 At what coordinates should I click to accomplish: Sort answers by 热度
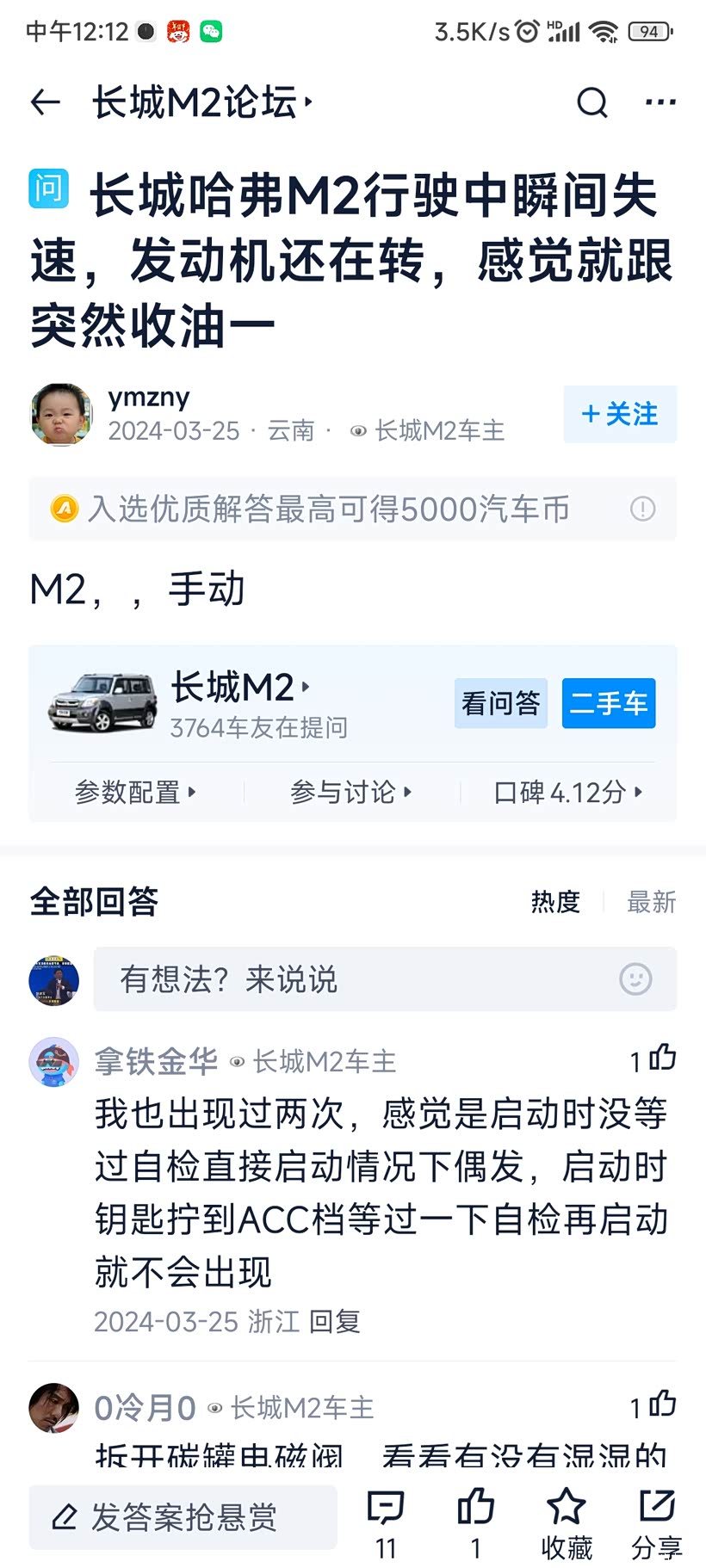pos(555,901)
